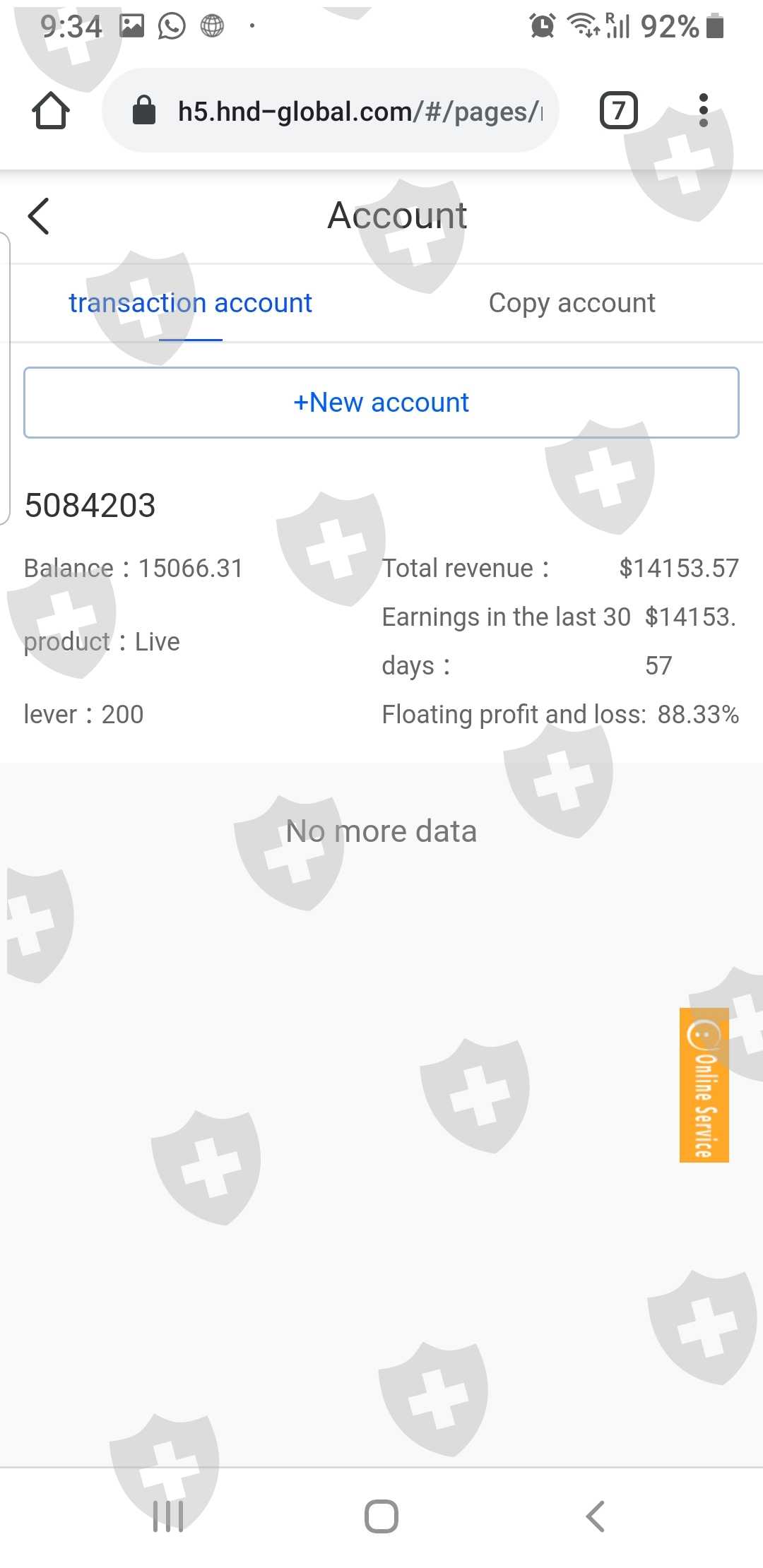Open the Online Service chat
Viewport: 763px width, 1568px height.
(704, 1085)
